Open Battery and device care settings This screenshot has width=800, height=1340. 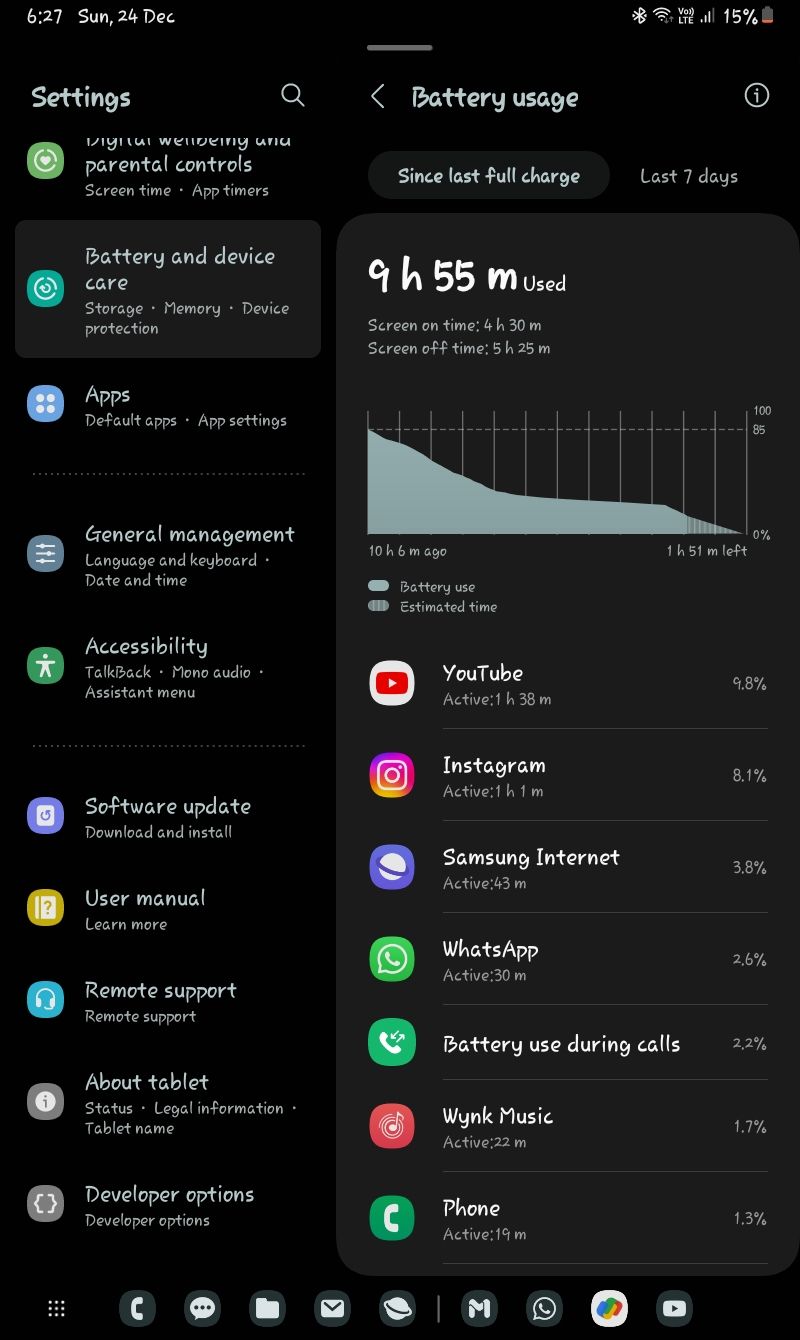pyautogui.click(x=167, y=289)
